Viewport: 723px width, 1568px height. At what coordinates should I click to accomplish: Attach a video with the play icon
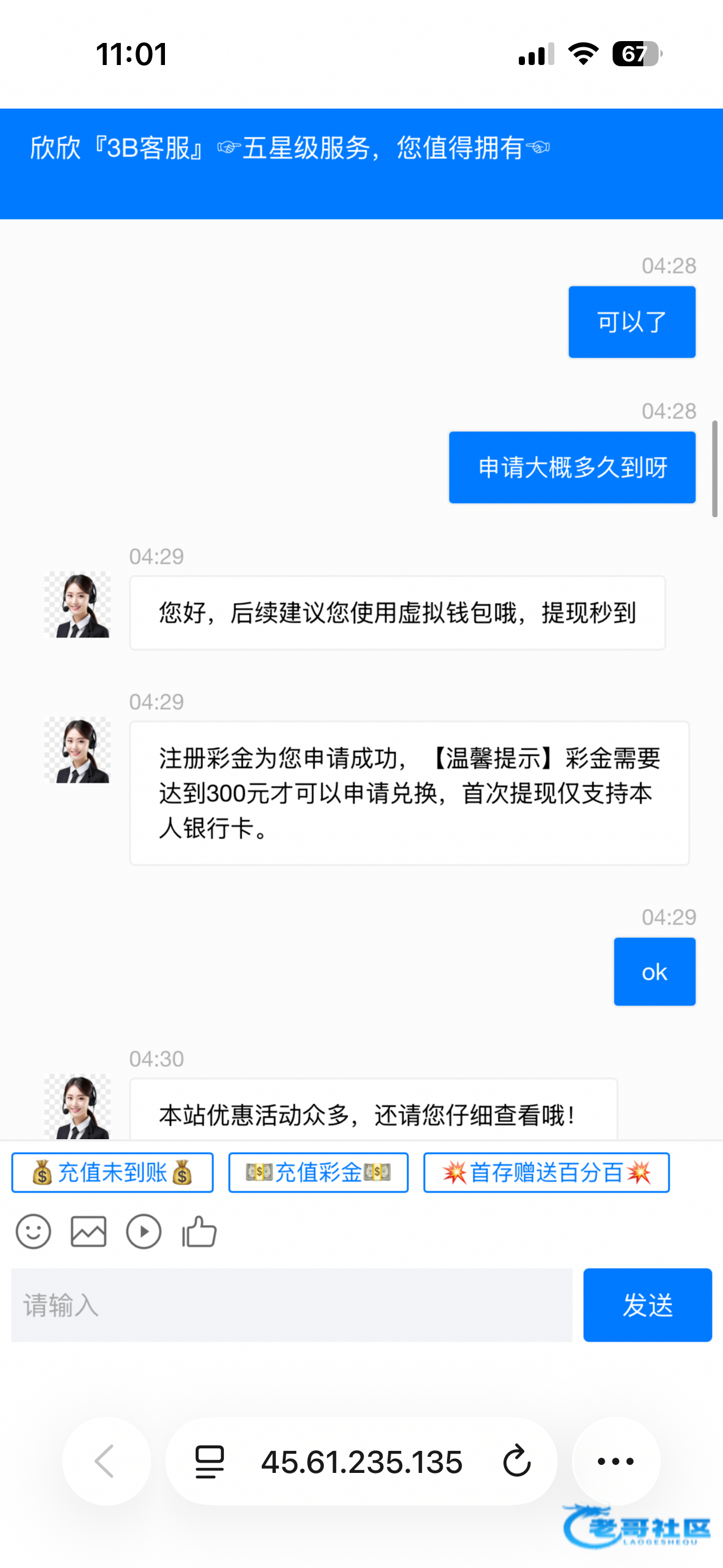(x=143, y=1231)
